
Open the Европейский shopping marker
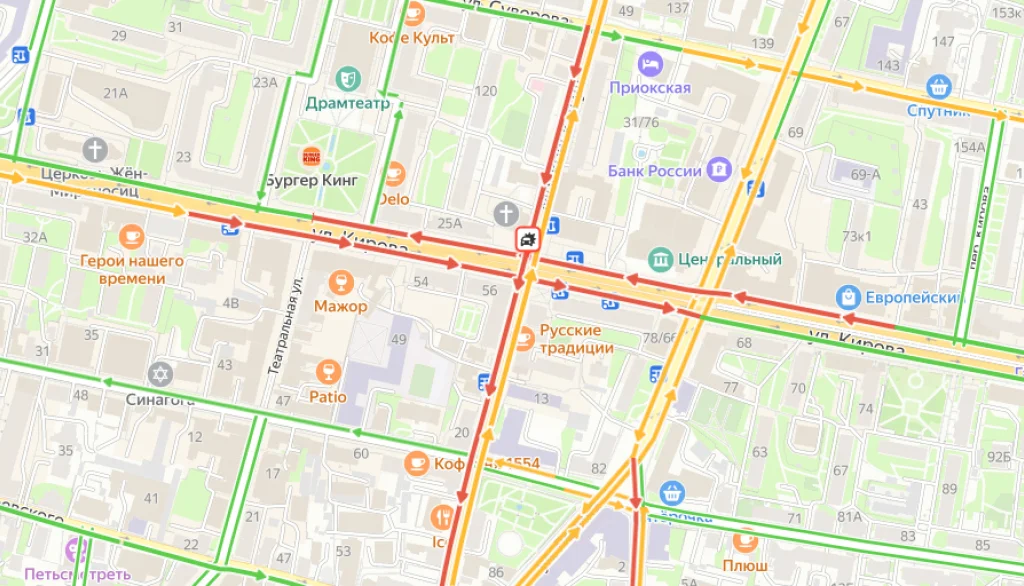(849, 297)
